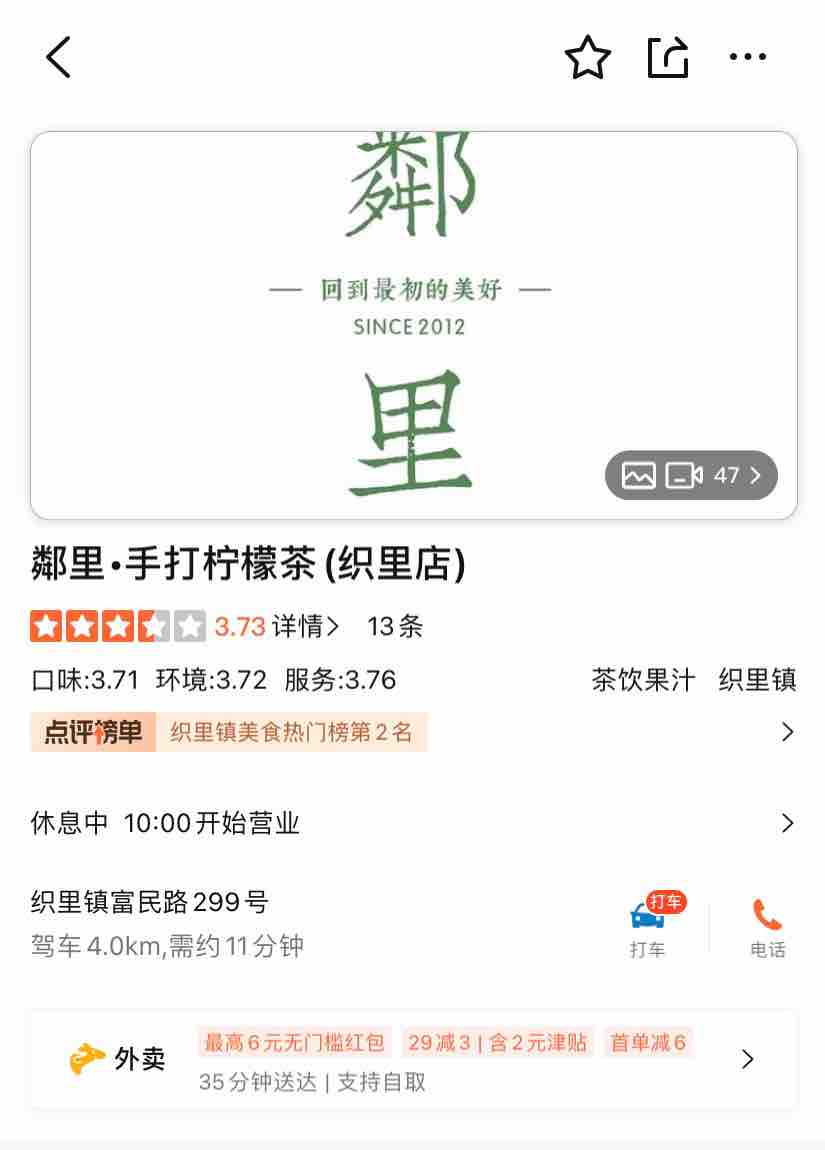This screenshot has width=825, height=1150.
Task: Open the three-dot overflow menu
Action: tap(747, 57)
